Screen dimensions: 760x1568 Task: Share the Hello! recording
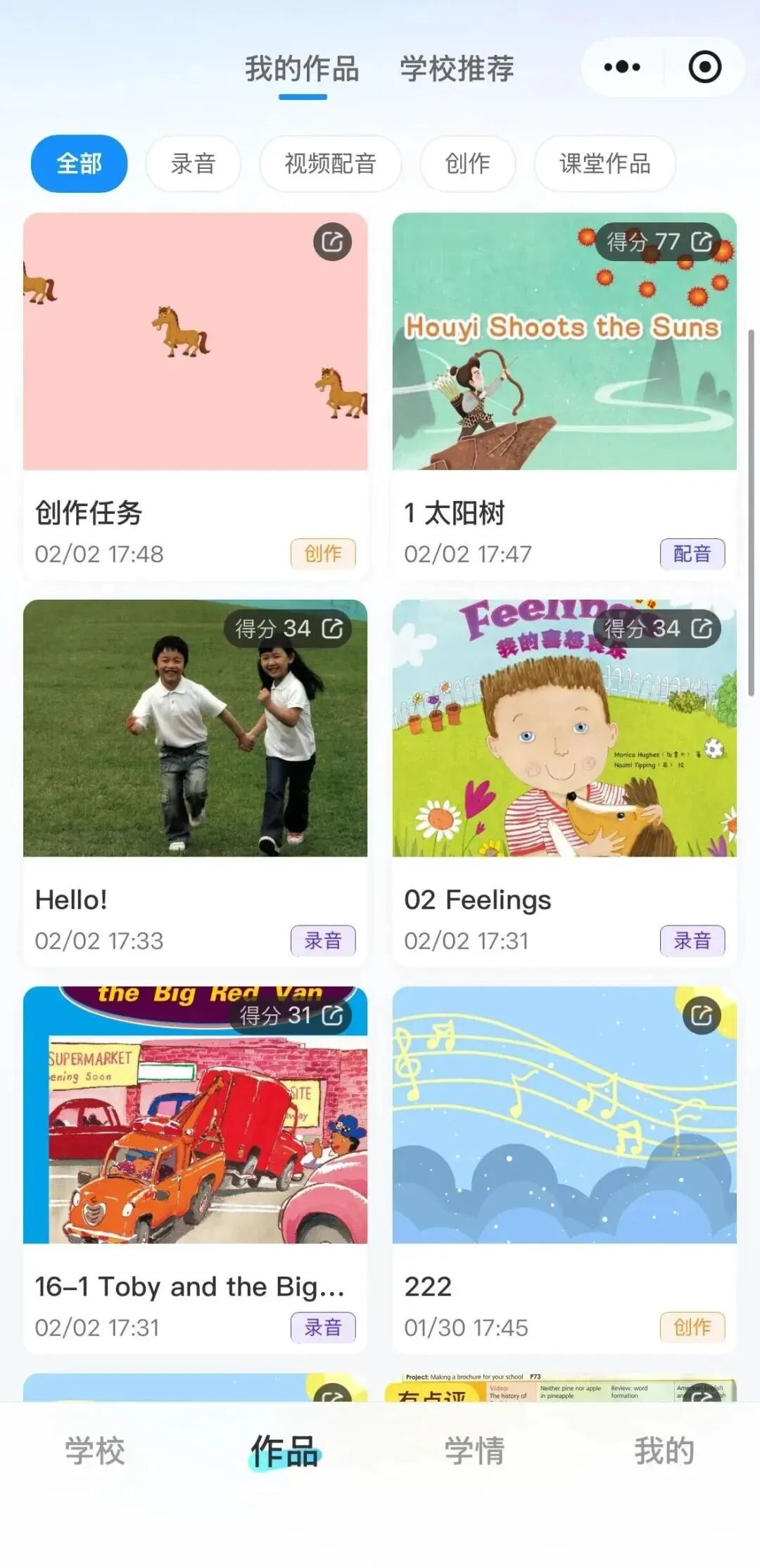coord(332,628)
